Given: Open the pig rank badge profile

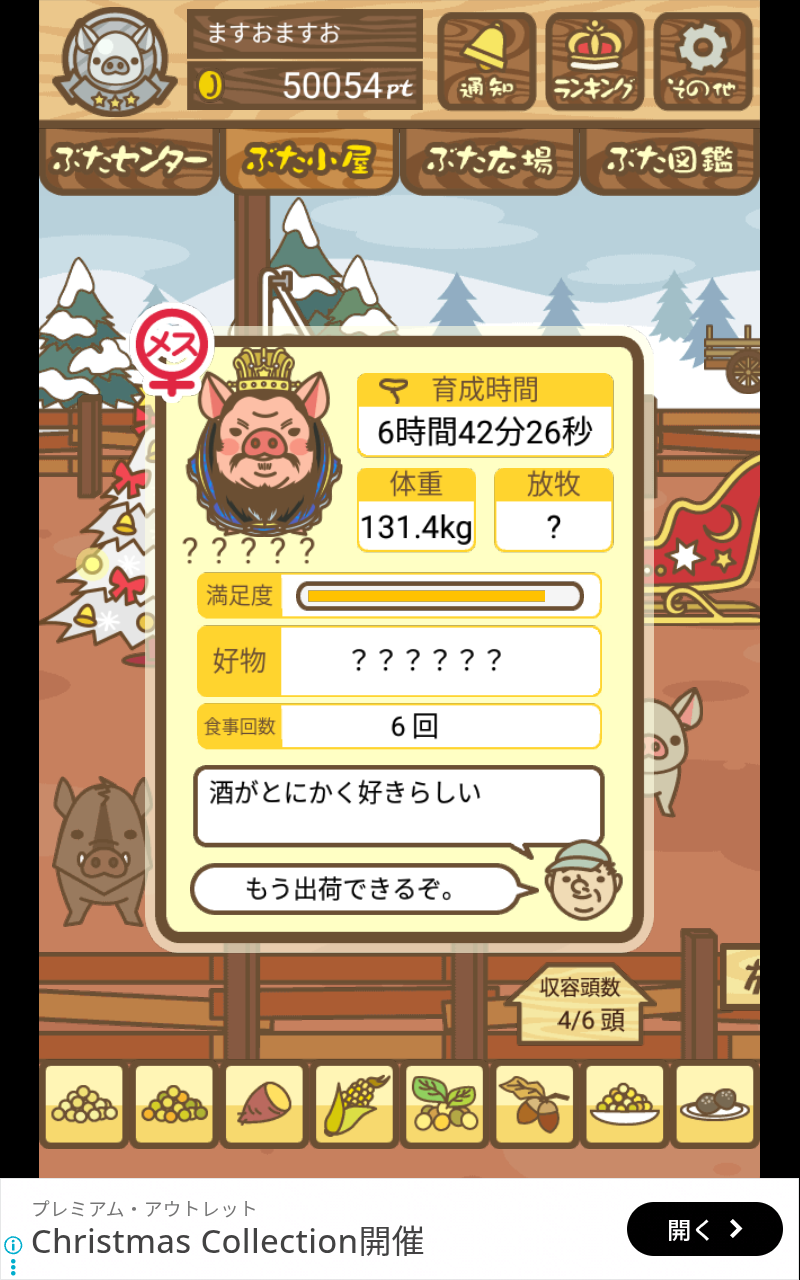Looking at the screenshot, I should coord(111,61).
